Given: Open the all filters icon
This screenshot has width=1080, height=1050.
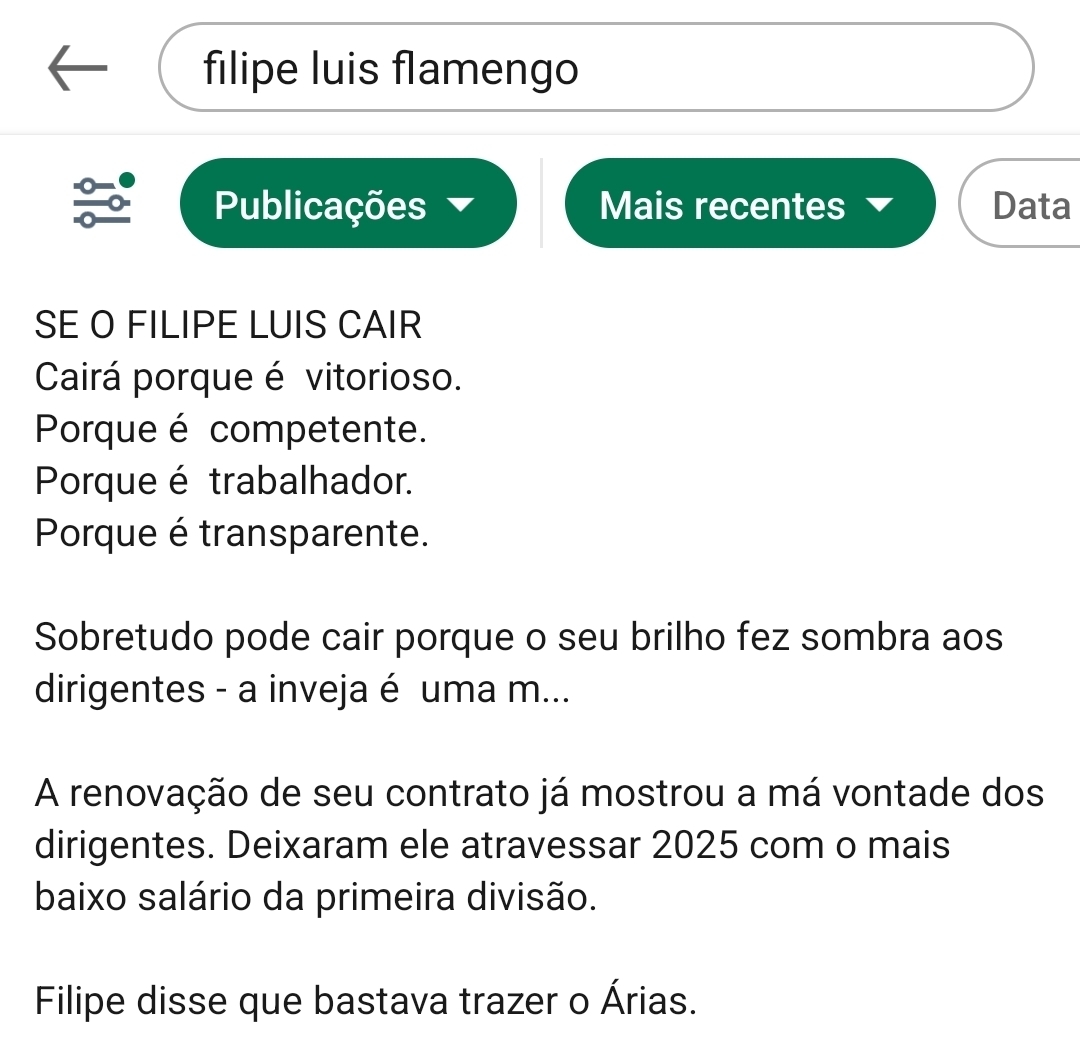Looking at the screenshot, I should point(102,201).
